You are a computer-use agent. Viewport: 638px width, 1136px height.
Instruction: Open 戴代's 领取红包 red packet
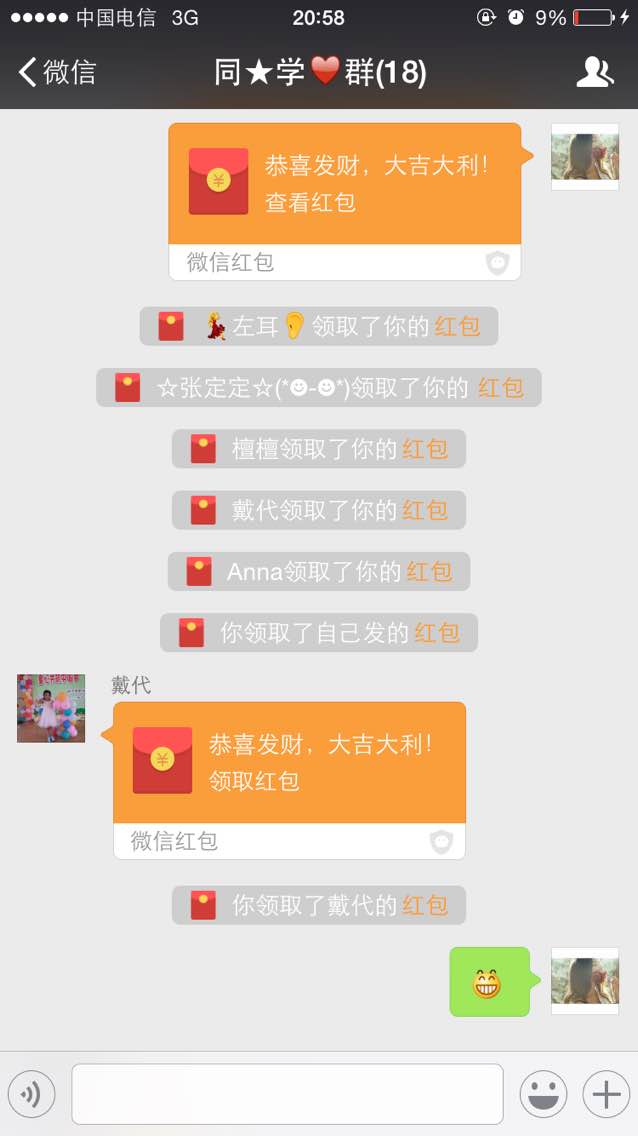[x=290, y=780]
